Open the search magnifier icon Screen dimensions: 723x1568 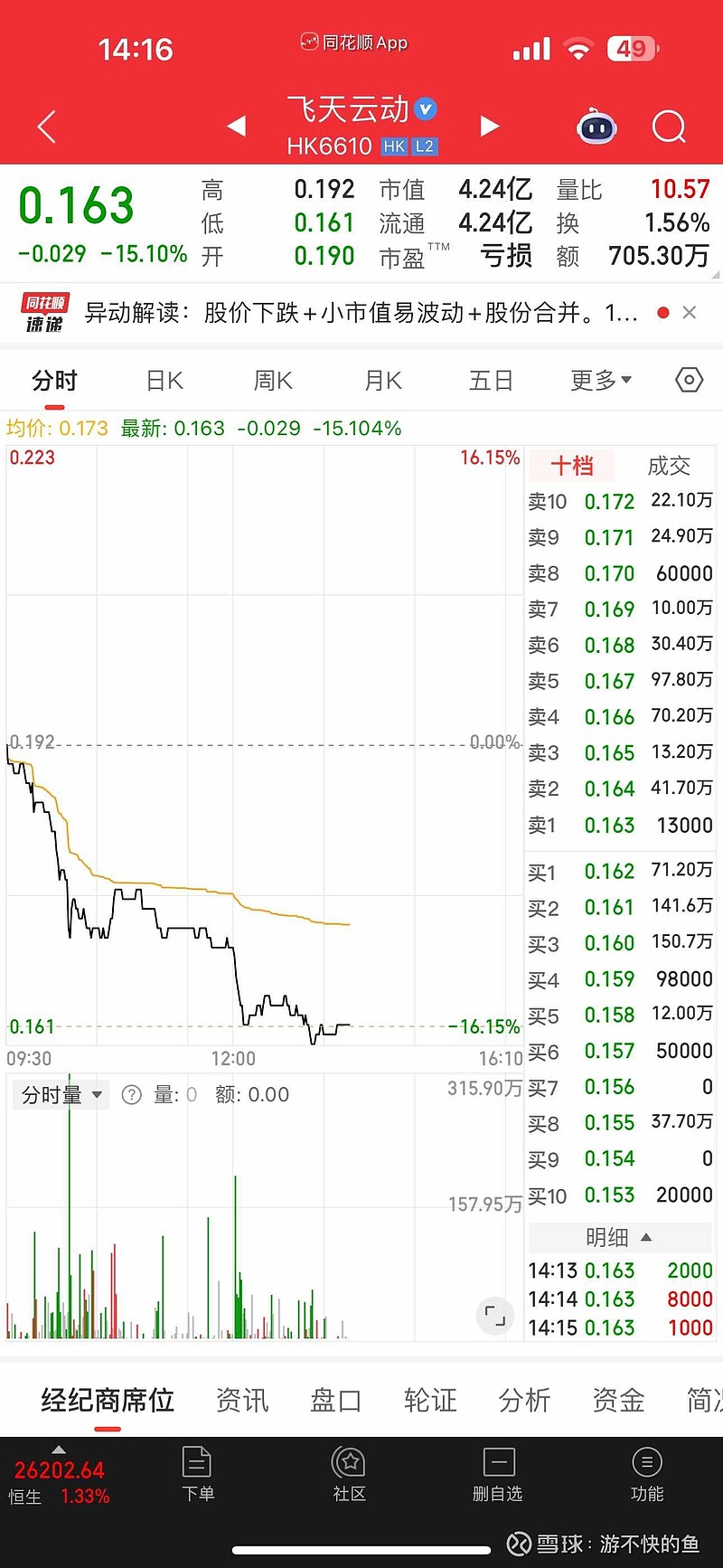pos(669,127)
